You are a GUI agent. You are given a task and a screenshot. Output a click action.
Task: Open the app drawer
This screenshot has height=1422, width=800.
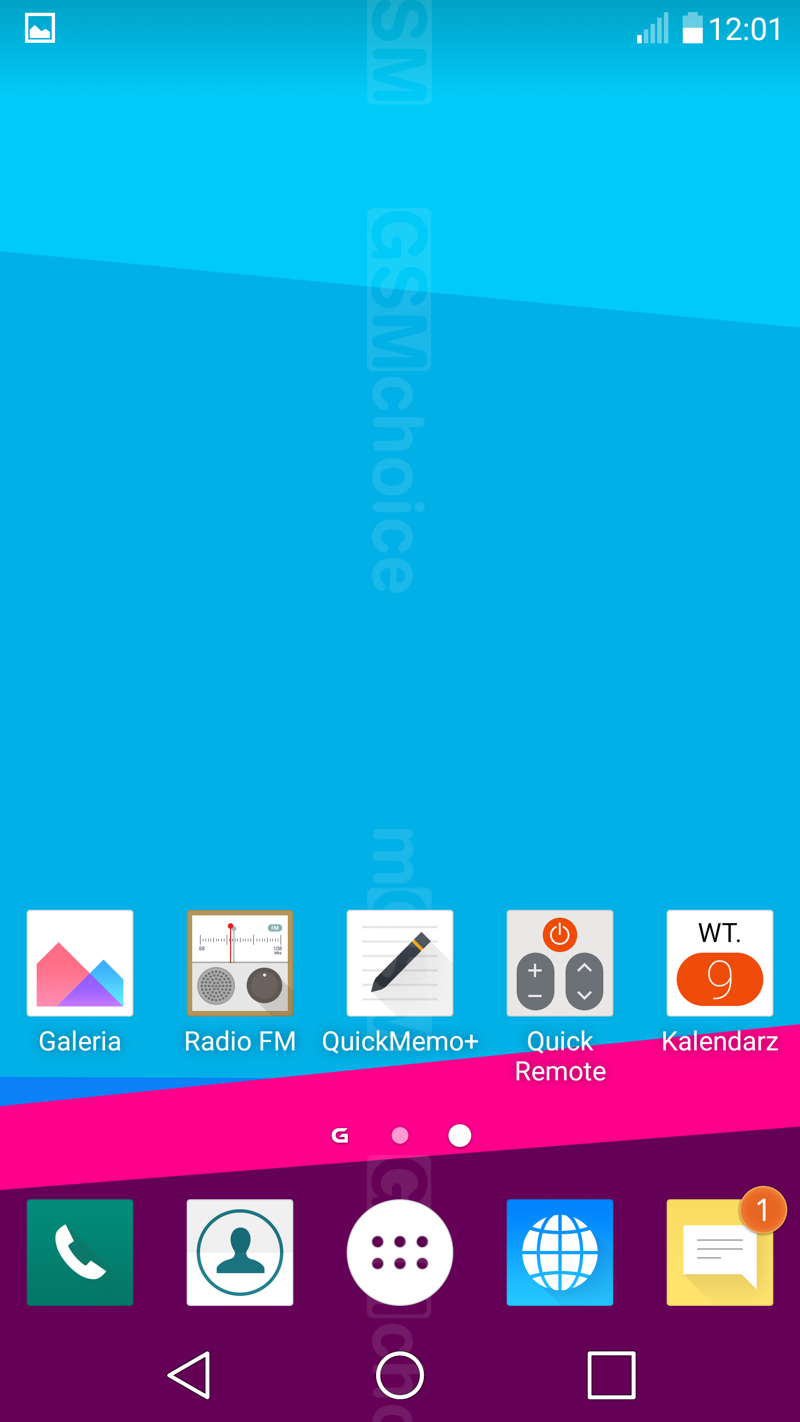pos(400,1252)
